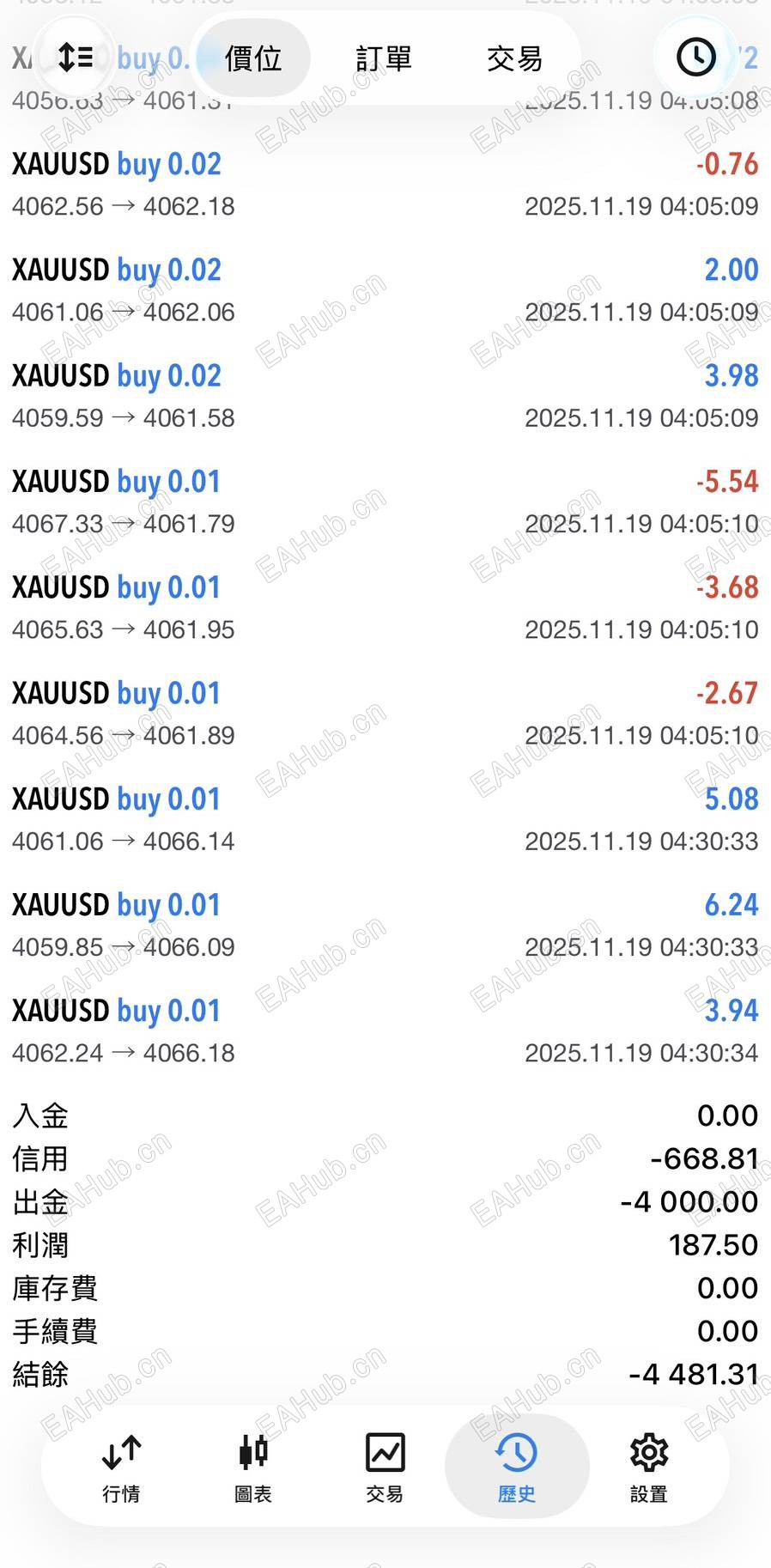The width and height of the screenshot is (771, 1568).
Task: Show the 交易 segment beside 訂單
Action: pos(514,58)
